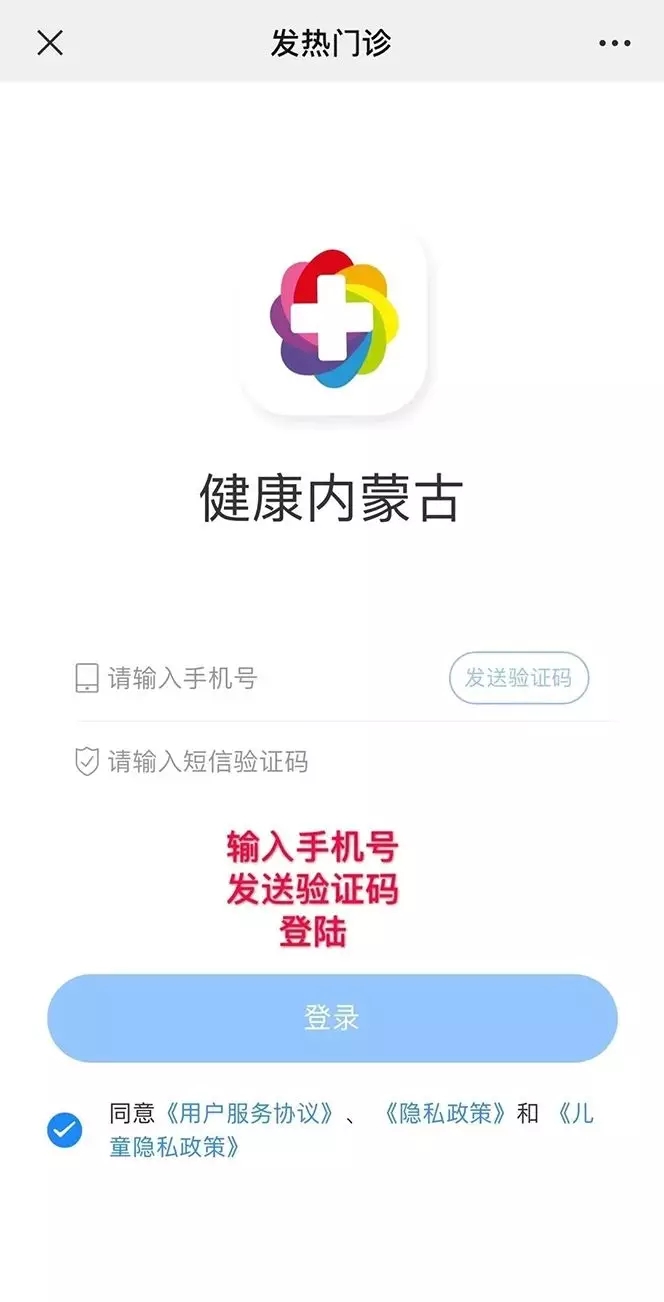Screen dimensions: 664x1302
Task: Open 《儿童隐私政策》 link
Action: pos(351,1130)
